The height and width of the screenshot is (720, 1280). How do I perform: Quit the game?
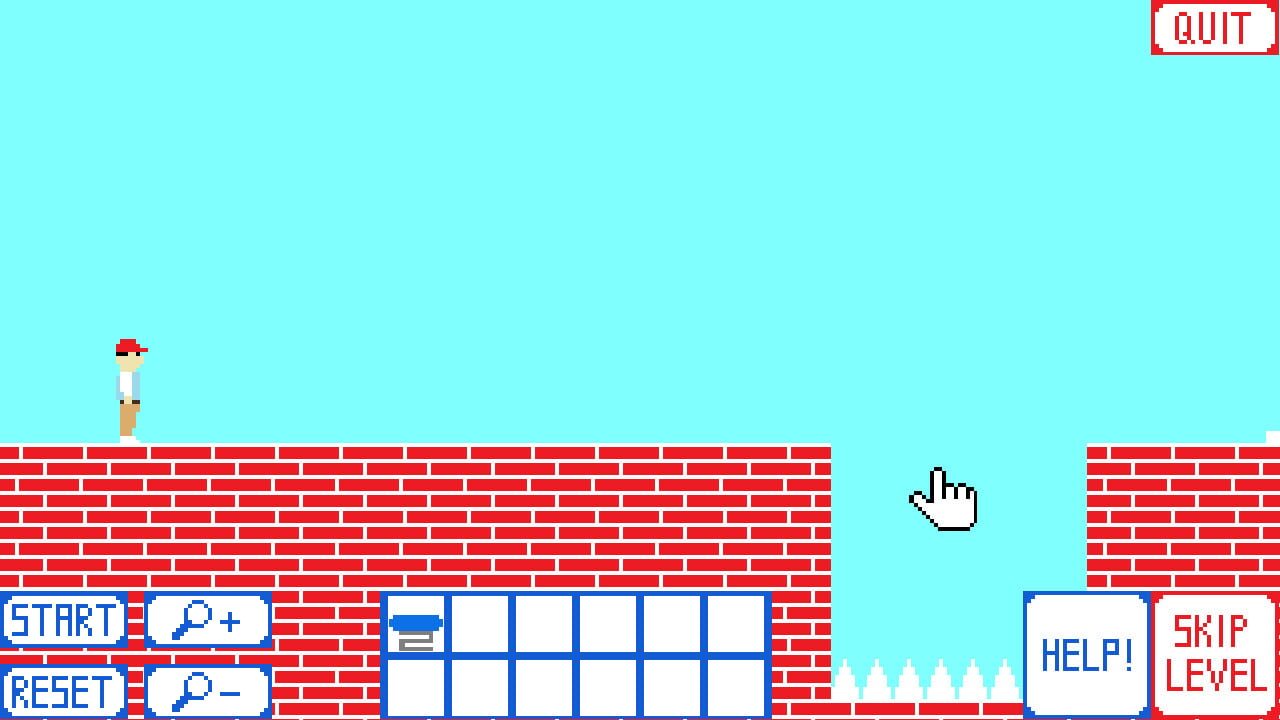point(1214,28)
